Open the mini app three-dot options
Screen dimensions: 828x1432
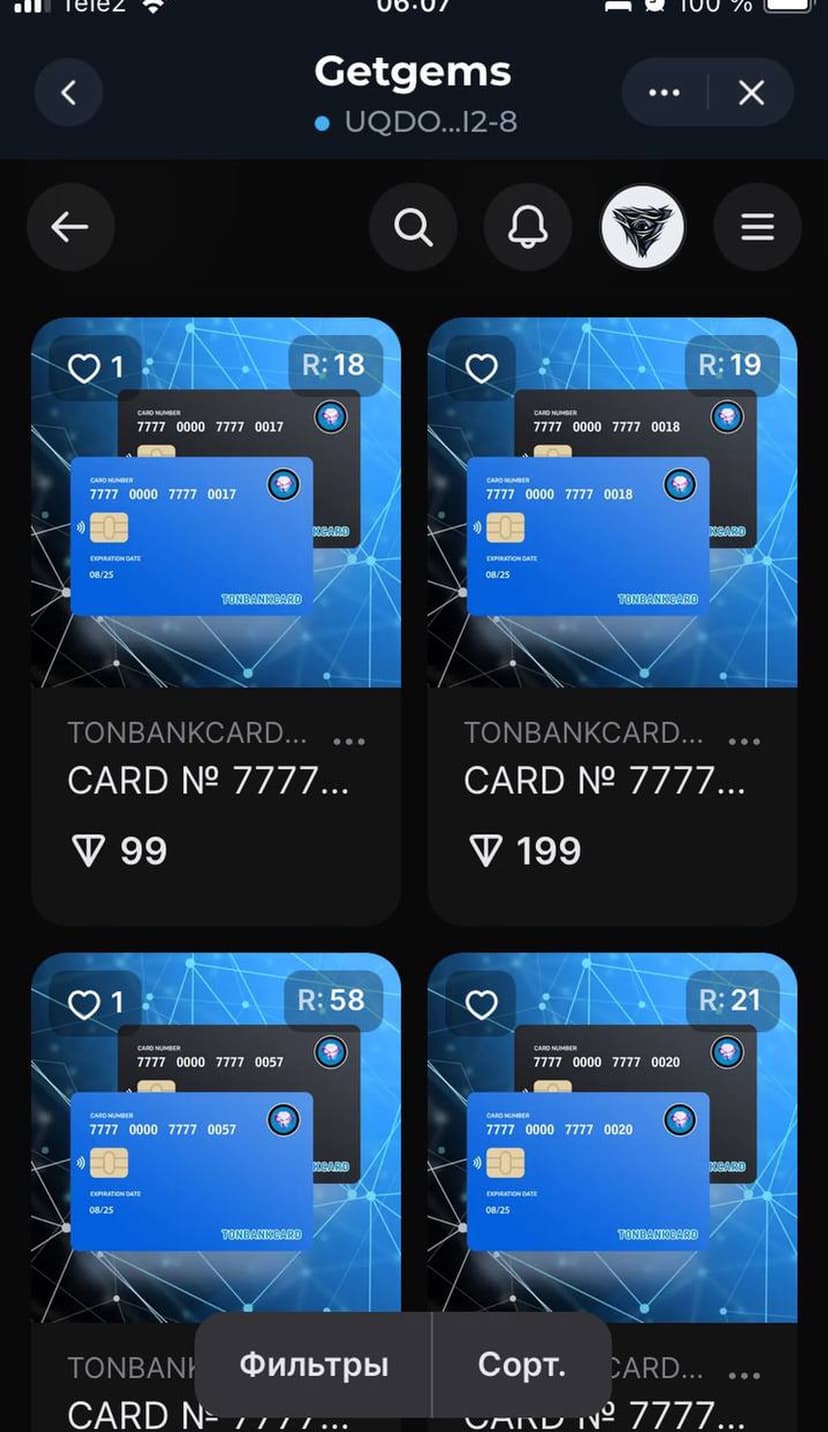pos(664,93)
